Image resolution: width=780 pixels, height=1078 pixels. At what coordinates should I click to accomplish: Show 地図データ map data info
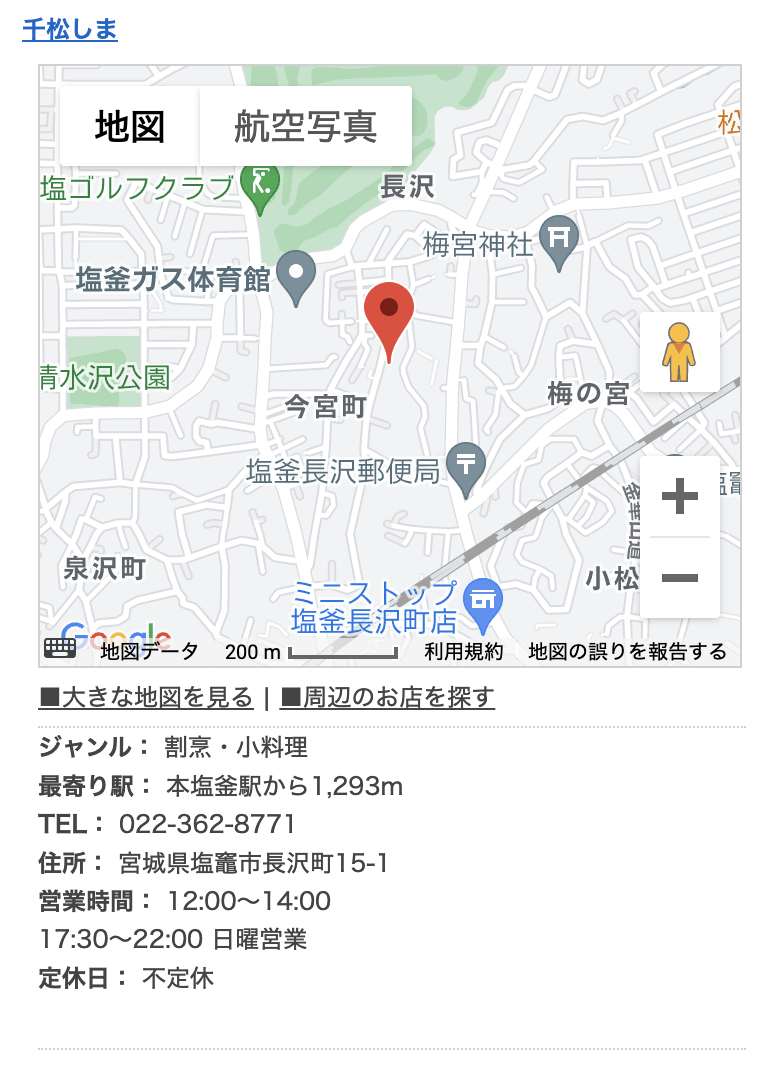click(149, 652)
